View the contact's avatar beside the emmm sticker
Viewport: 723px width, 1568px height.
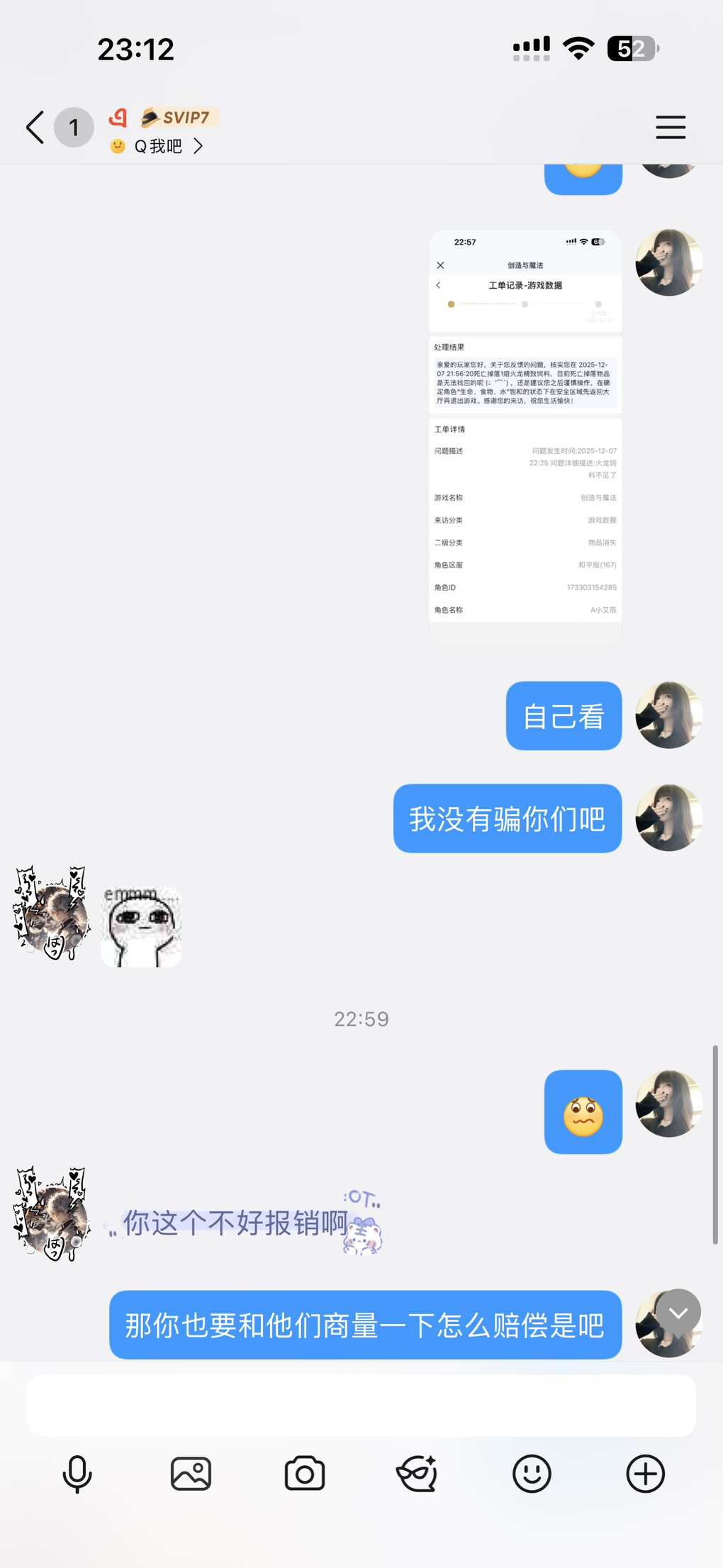[x=52, y=913]
